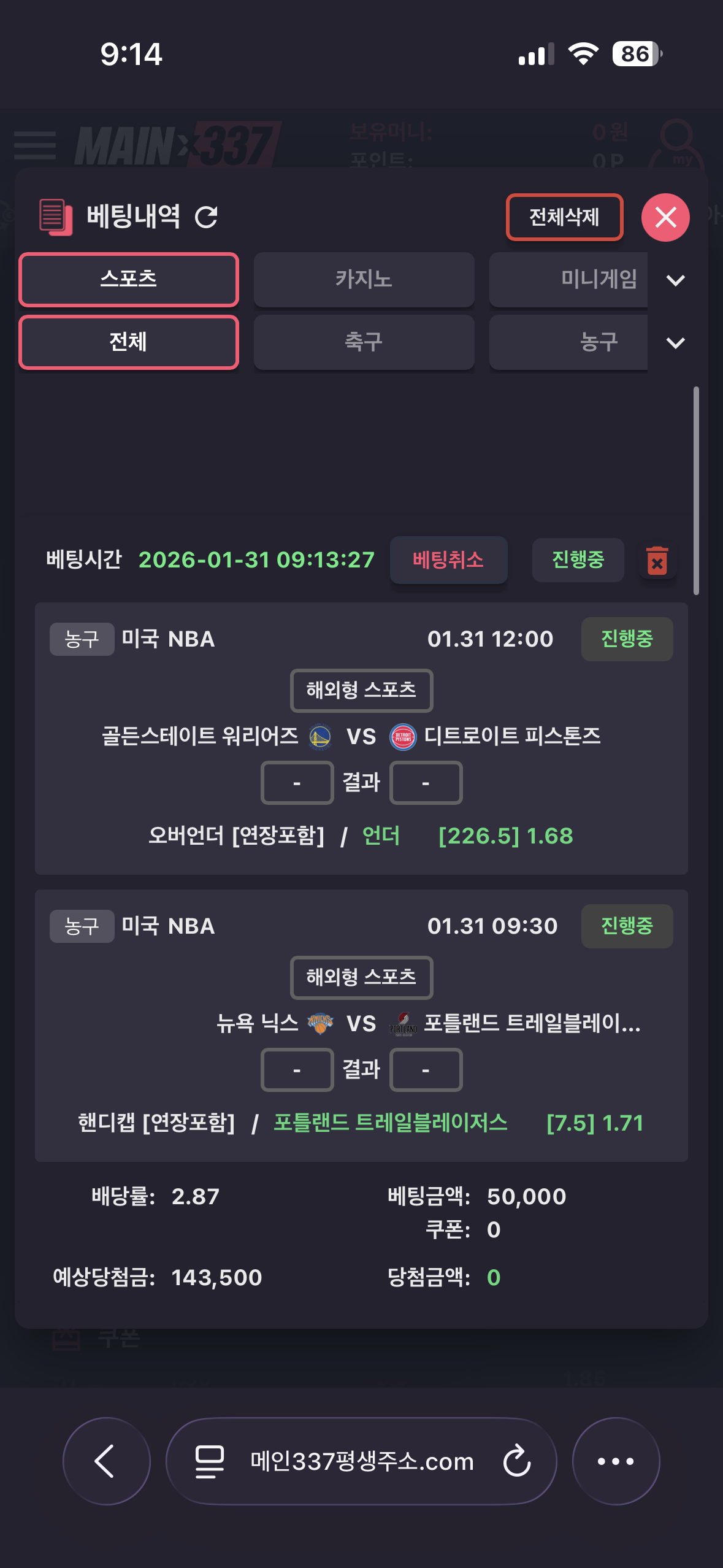This screenshot has width=723, height=1568.
Task: Filter bets by 농구
Action: 568,342
